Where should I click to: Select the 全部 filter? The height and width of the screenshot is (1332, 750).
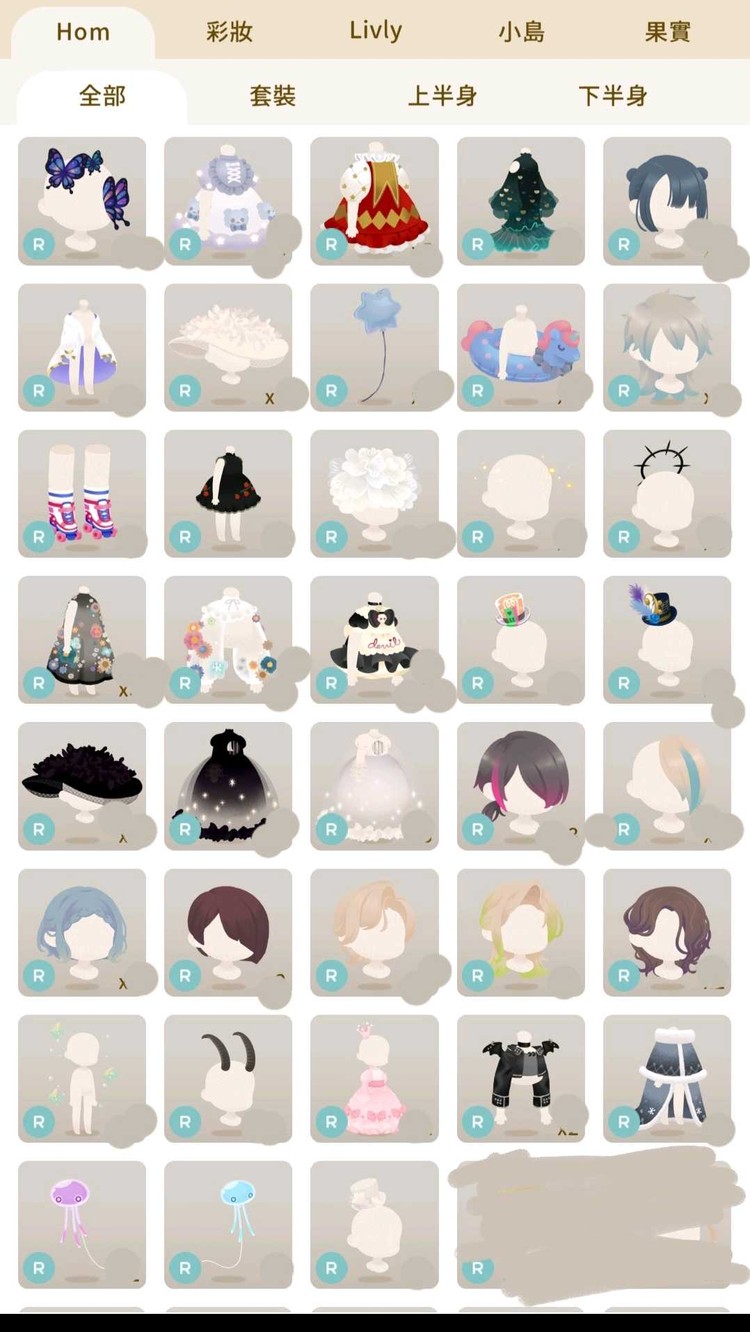102,96
